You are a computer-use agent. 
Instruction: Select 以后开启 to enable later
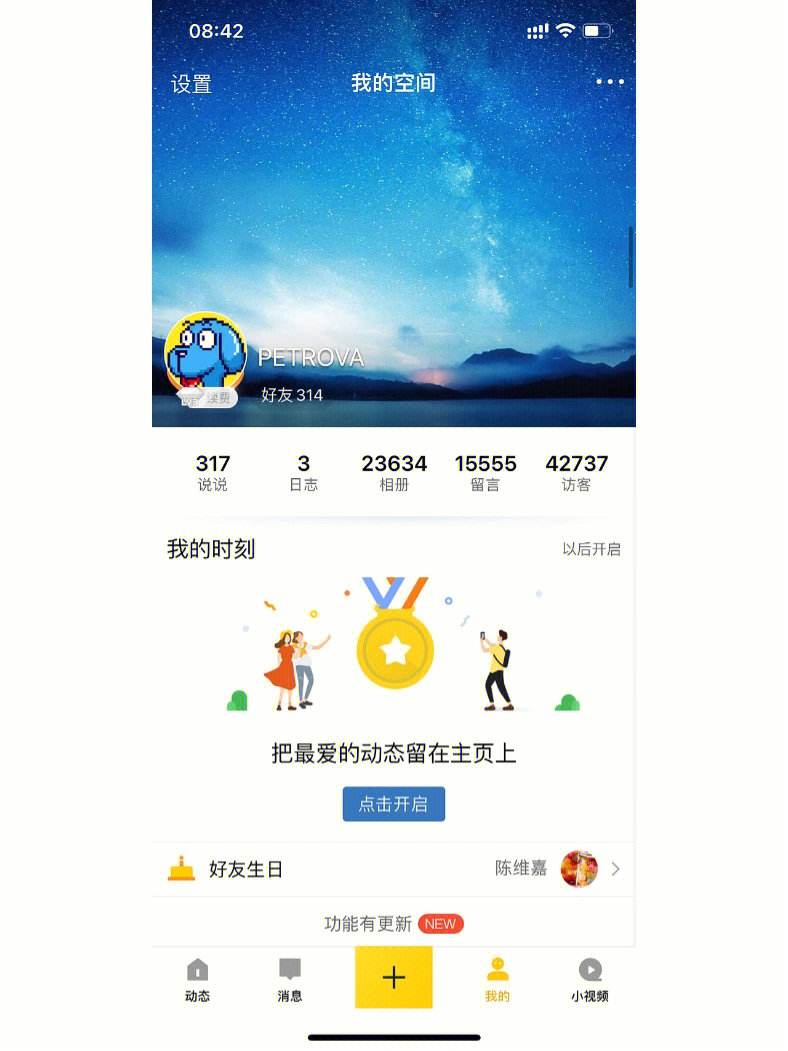pos(591,549)
